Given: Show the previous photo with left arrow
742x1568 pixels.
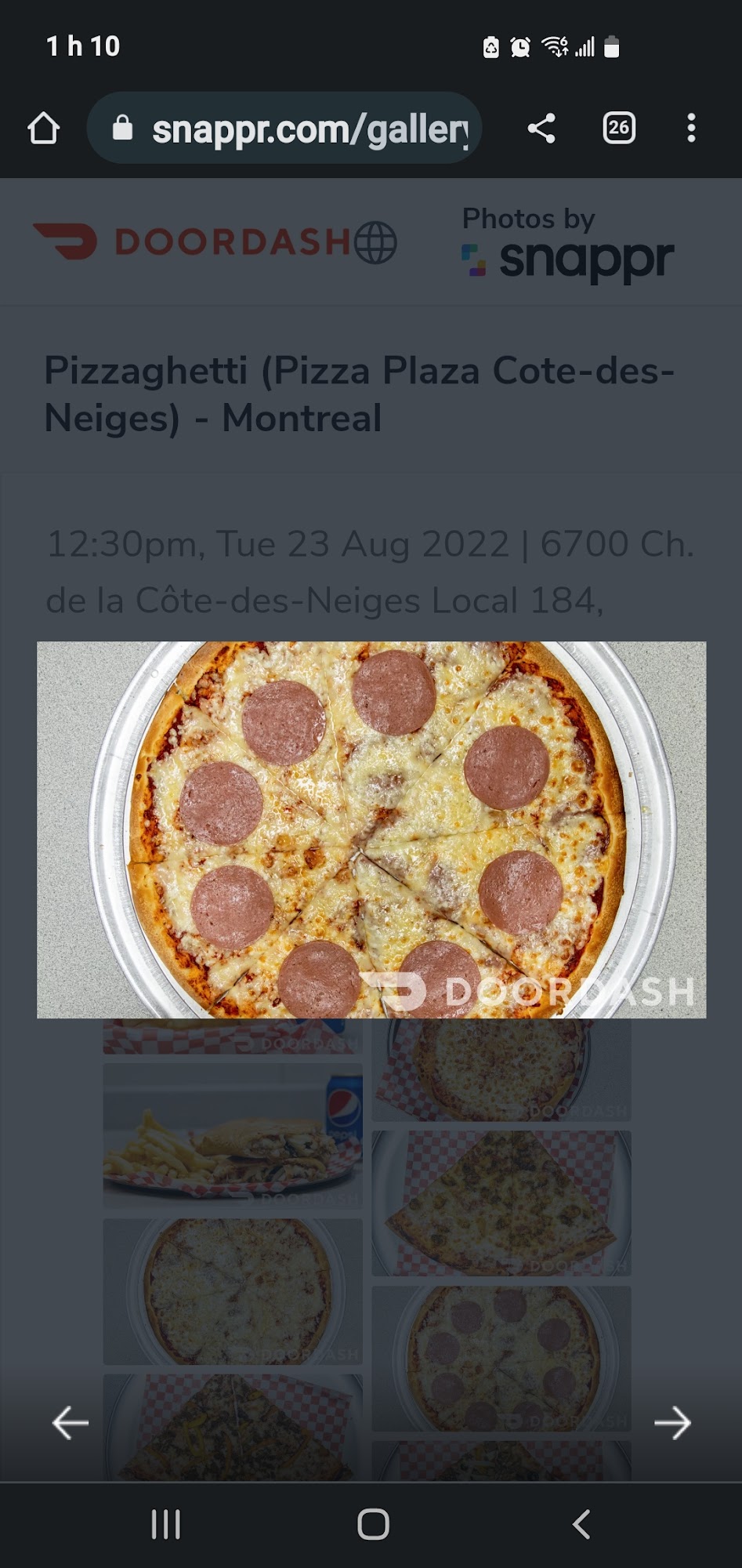Looking at the screenshot, I should point(70,1422).
